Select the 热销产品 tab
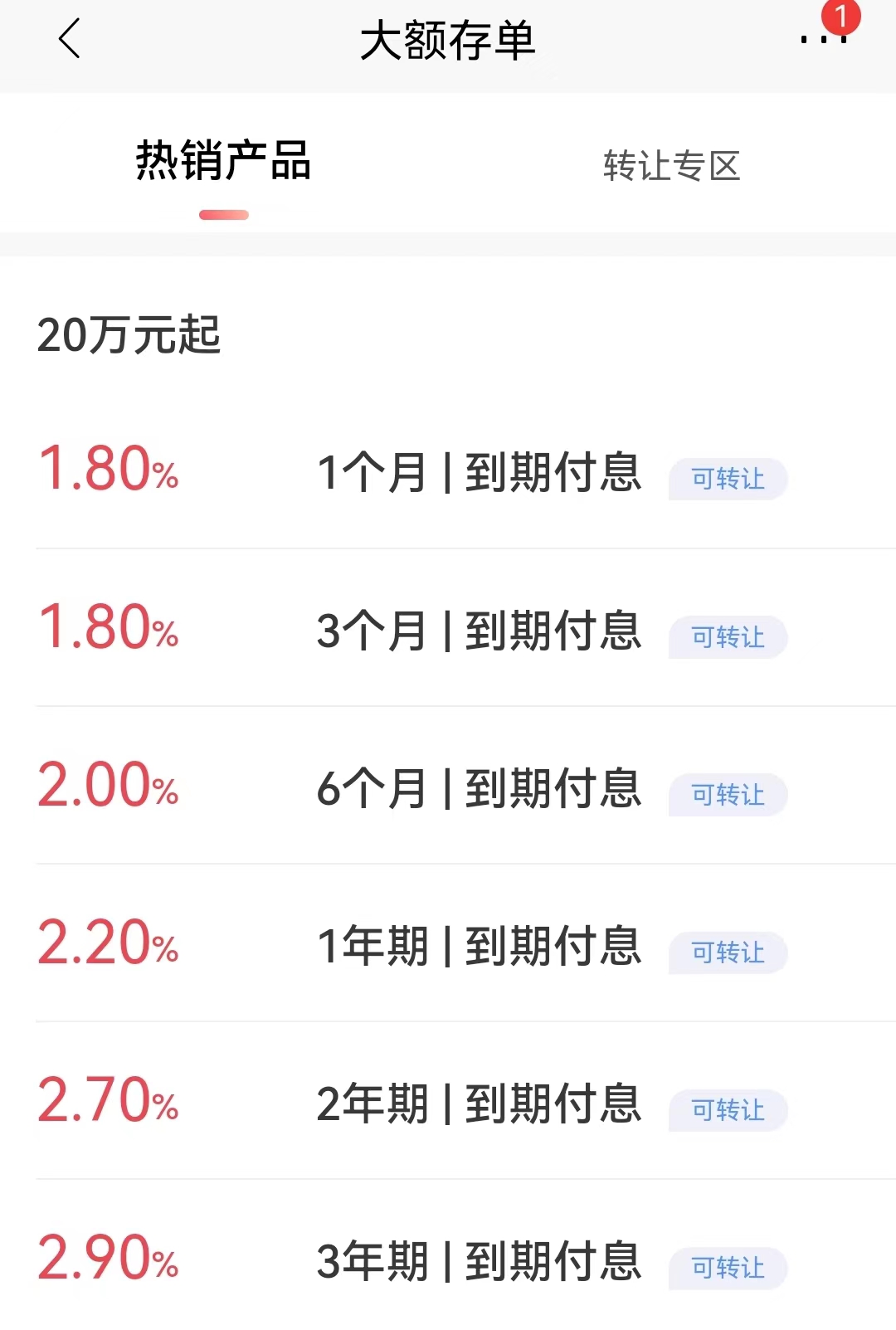This screenshot has width=896, height=1330. click(224, 163)
